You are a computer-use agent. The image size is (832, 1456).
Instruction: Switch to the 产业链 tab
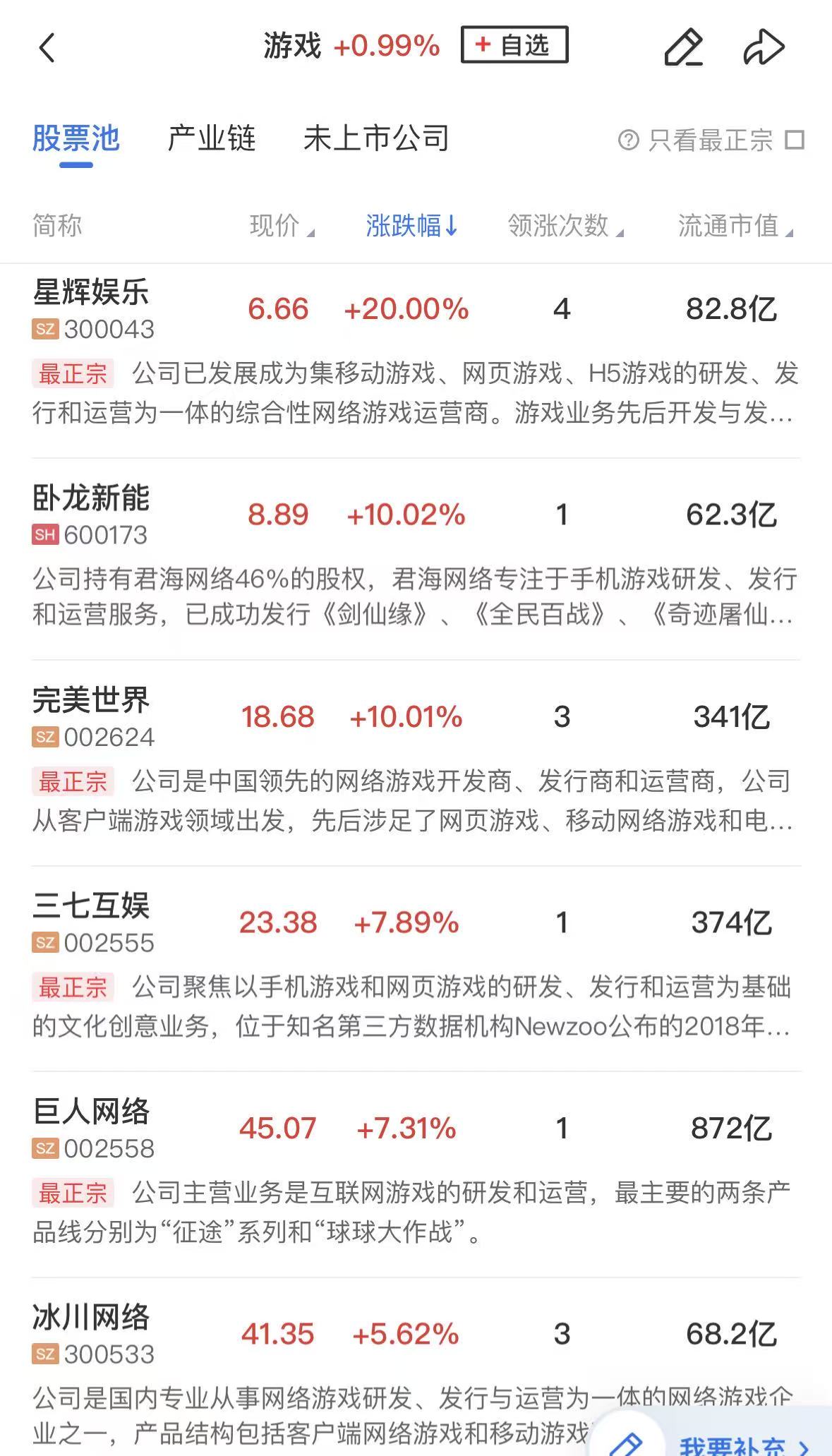click(211, 138)
